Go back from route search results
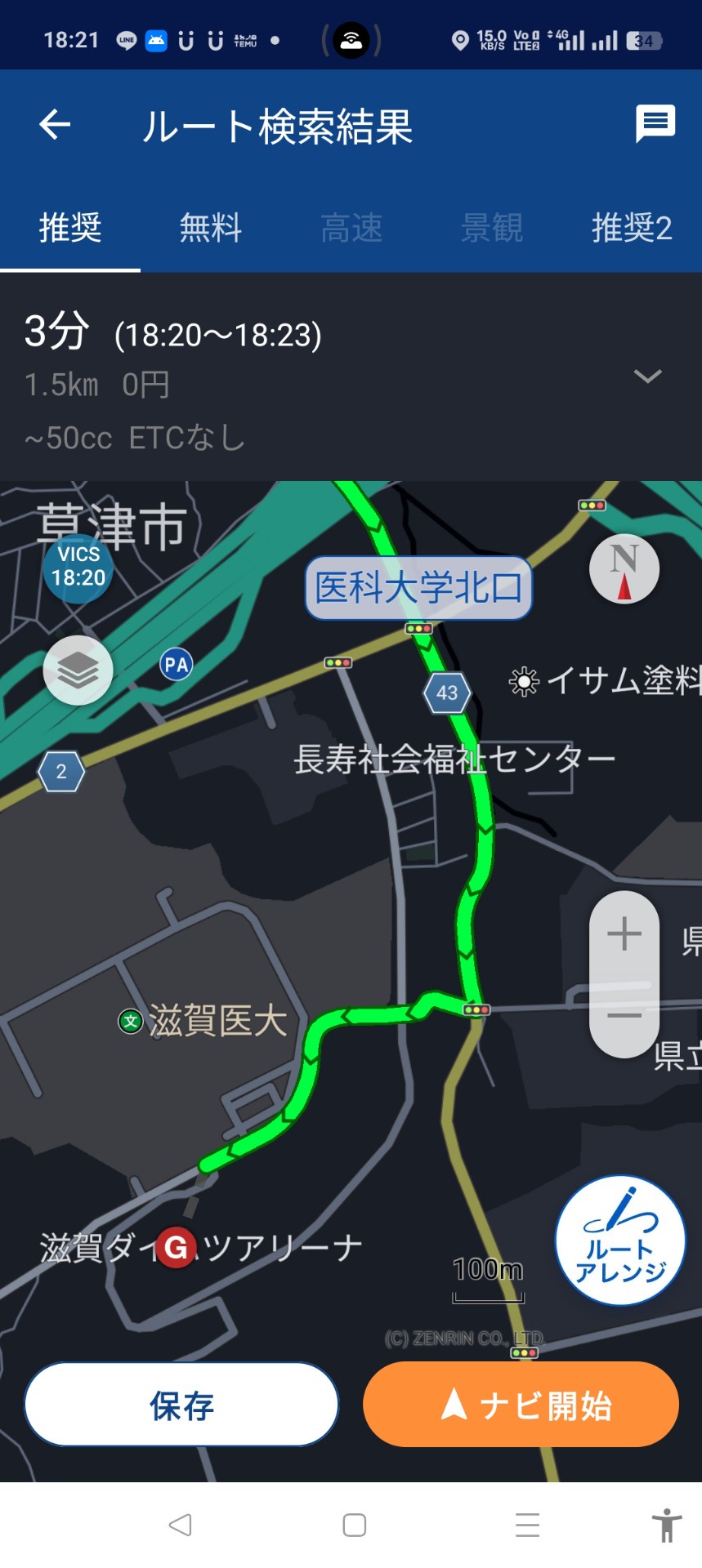The image size is (702, 1568). 55,125
